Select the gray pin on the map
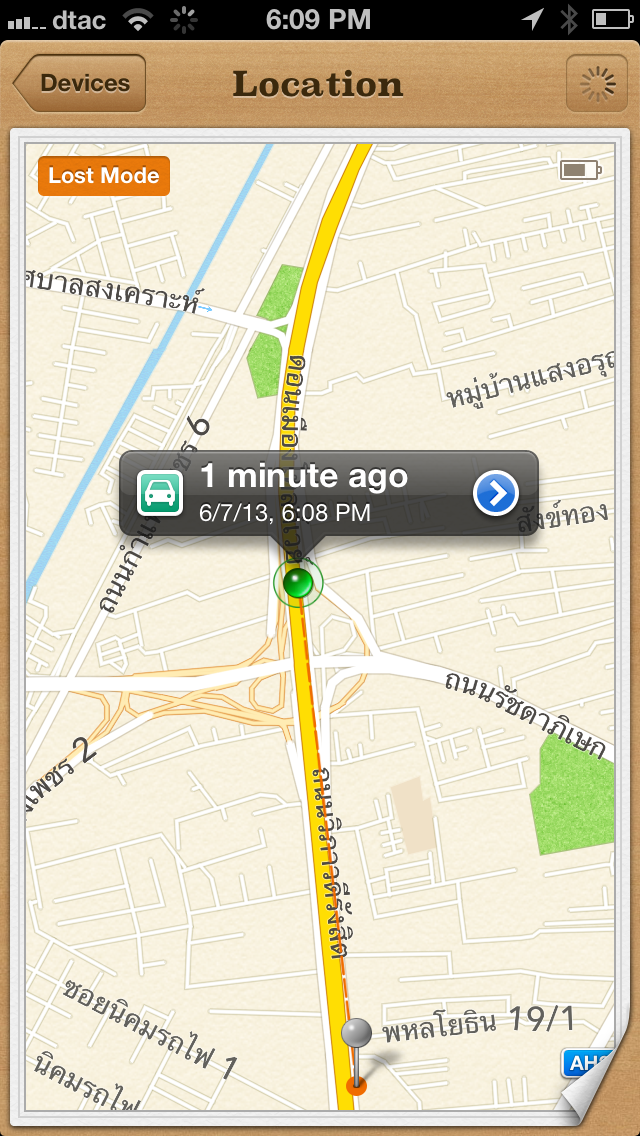The image size is (640, 1136). [356, 1034]
